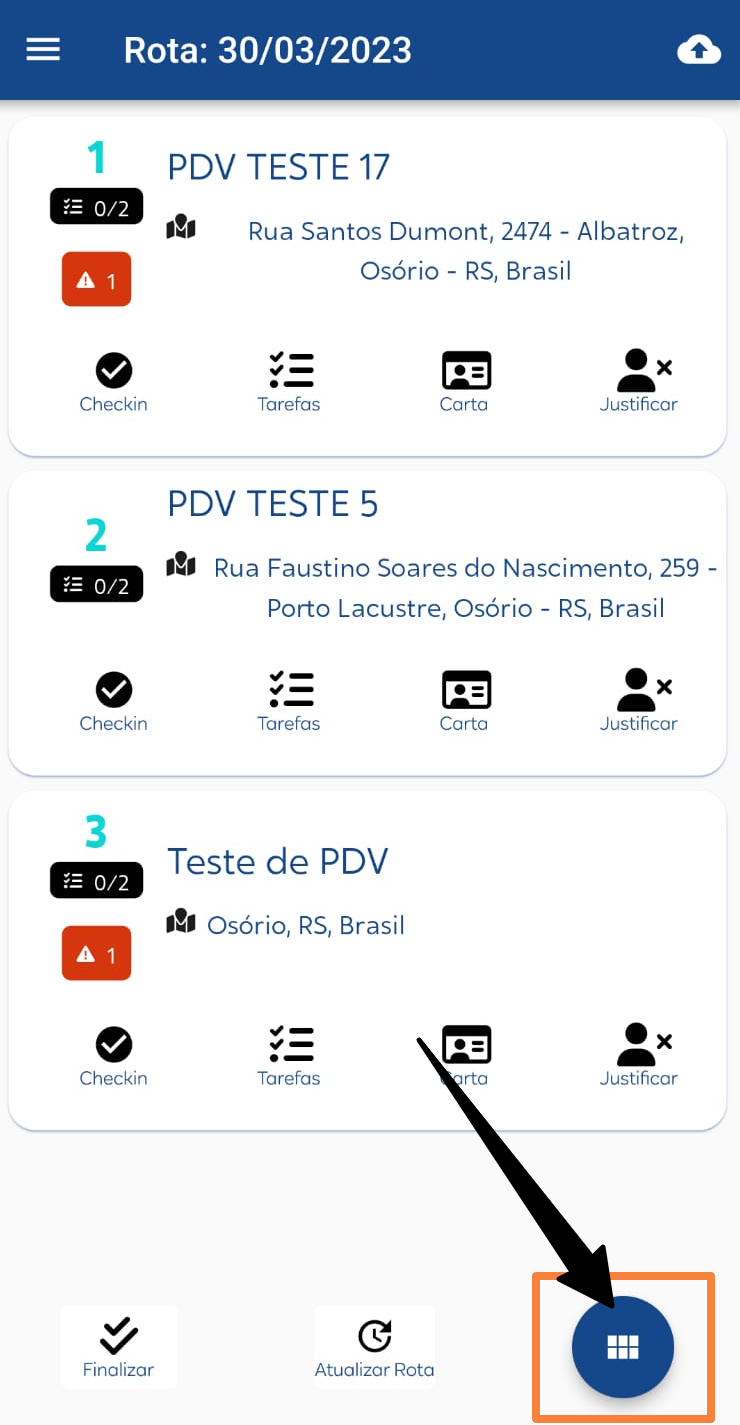Open Tarefas for Teste de PDV
Screen dimensions: 740x1425
pyautogui.click(x=289, y=1057)
